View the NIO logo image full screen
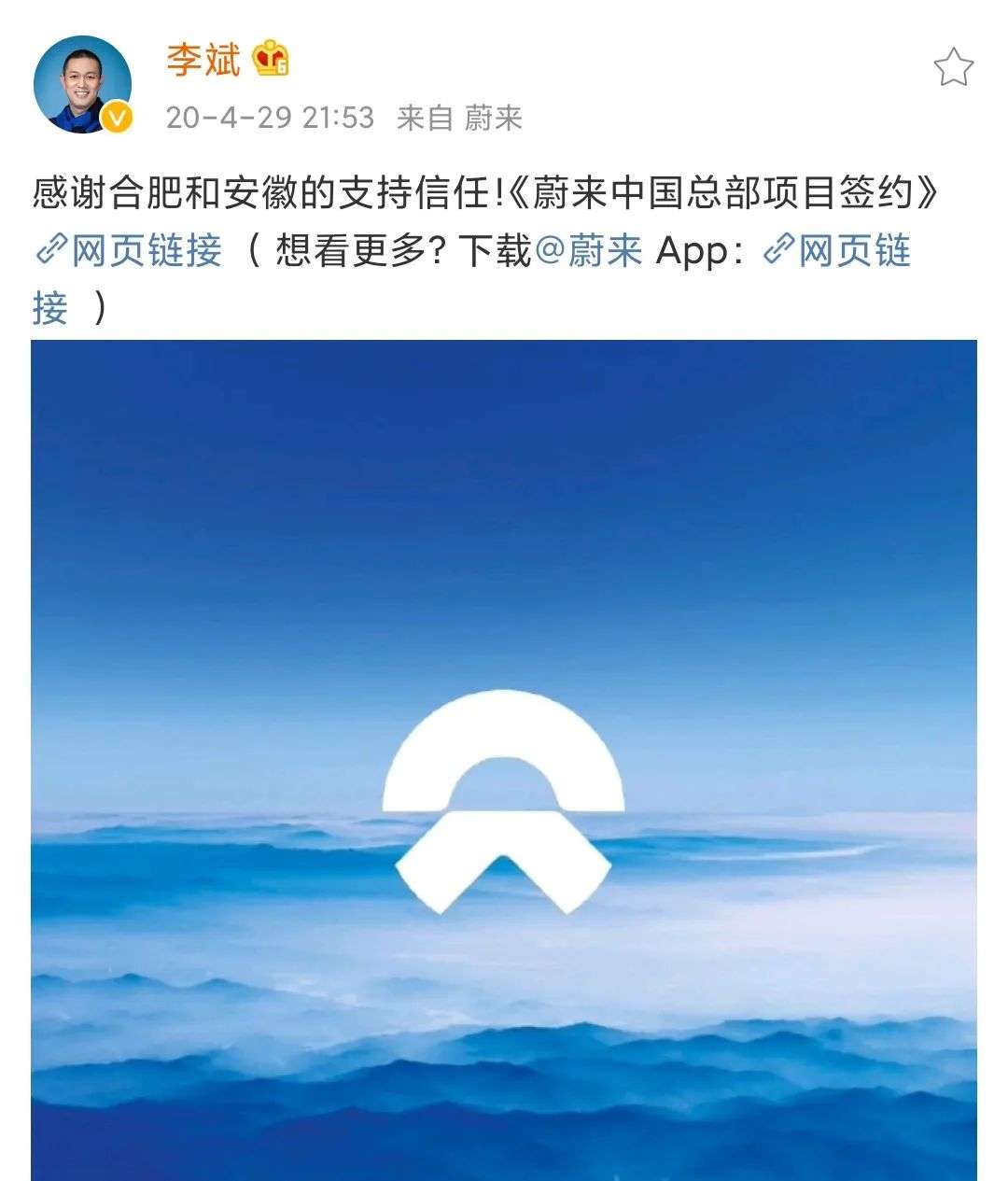Image resolution: width=1008 pixels, height=1181 pixels. [x=504, y=758]
